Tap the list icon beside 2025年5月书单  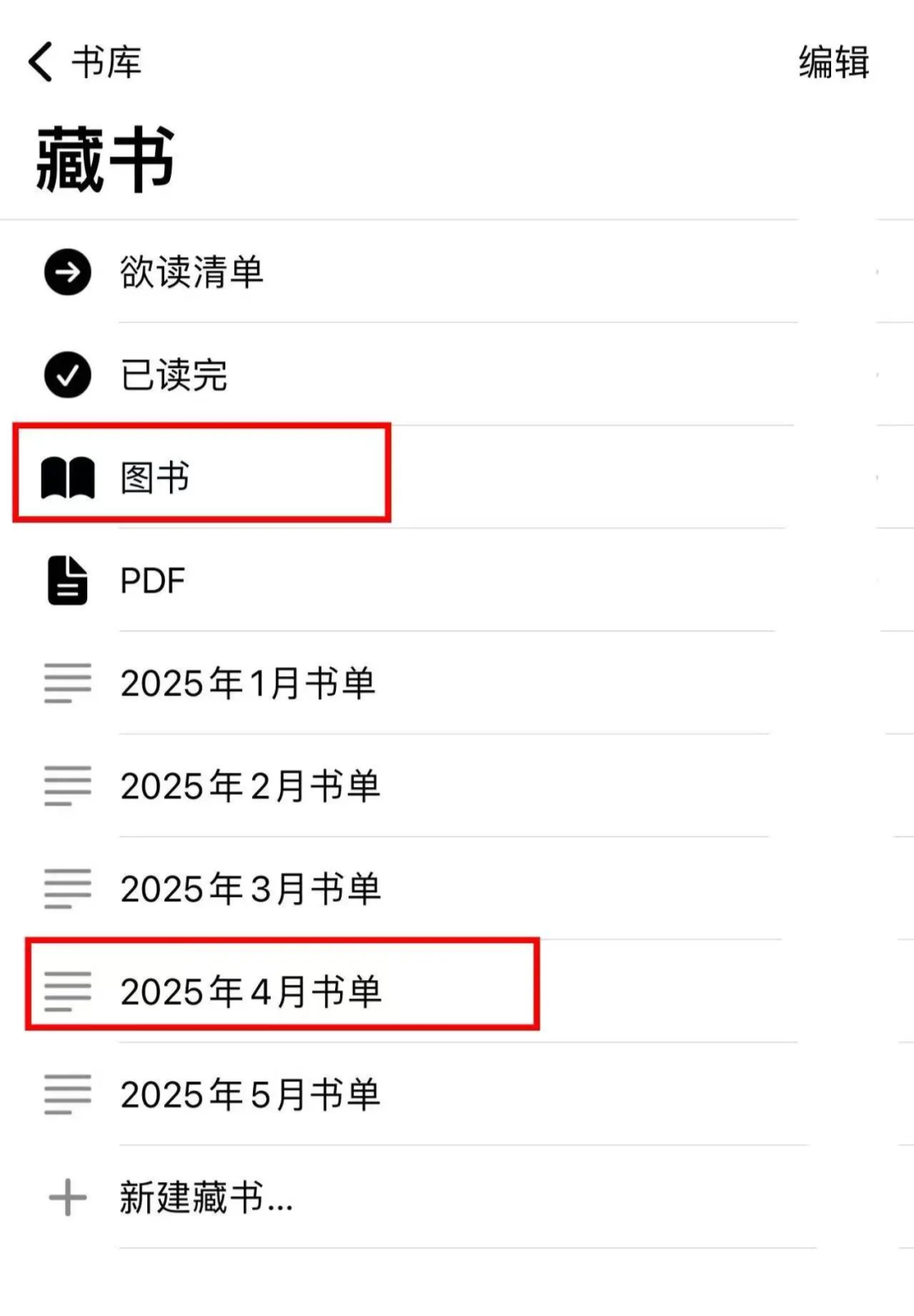coord(66,1095)
